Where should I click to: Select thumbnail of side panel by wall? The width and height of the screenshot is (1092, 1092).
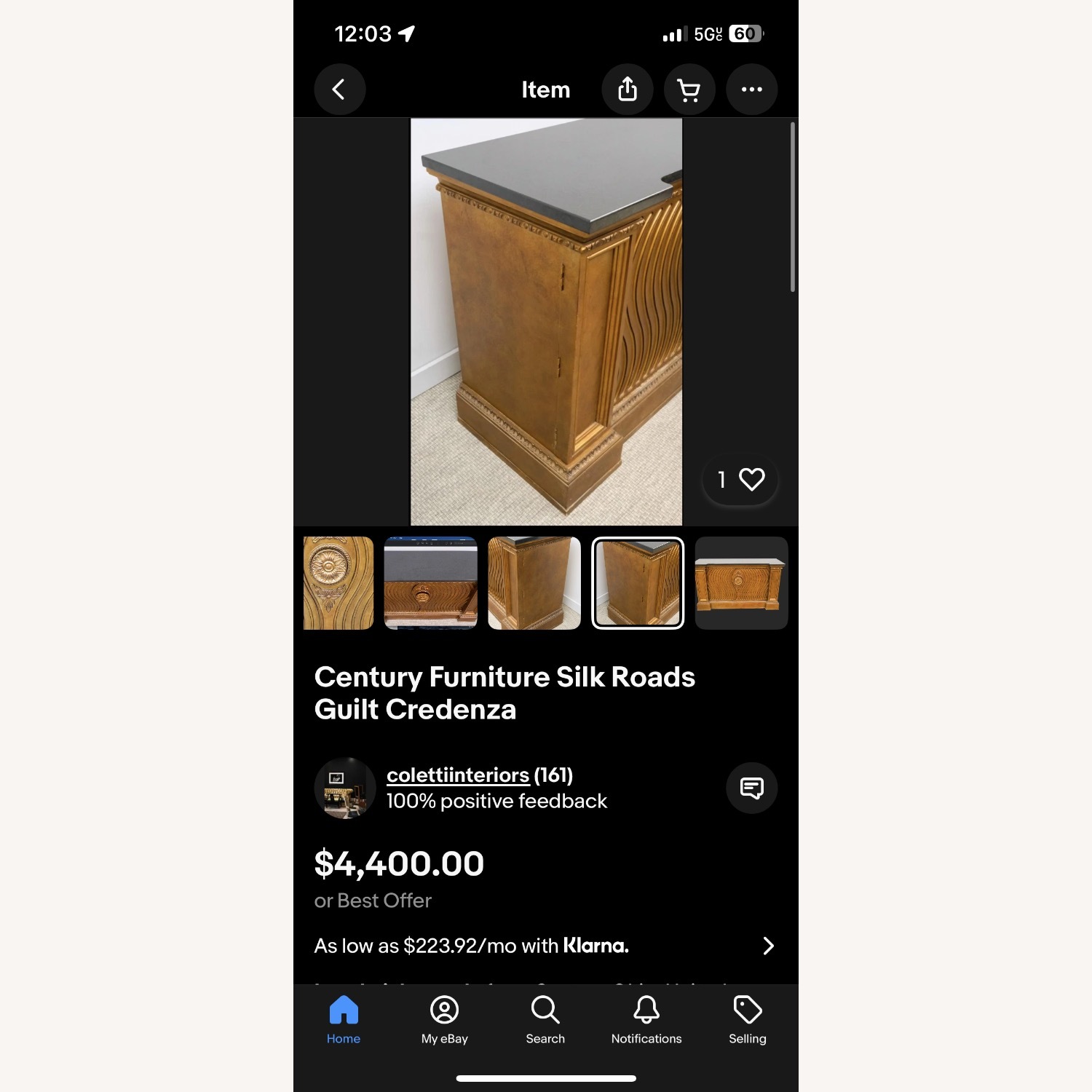point(534,583)
